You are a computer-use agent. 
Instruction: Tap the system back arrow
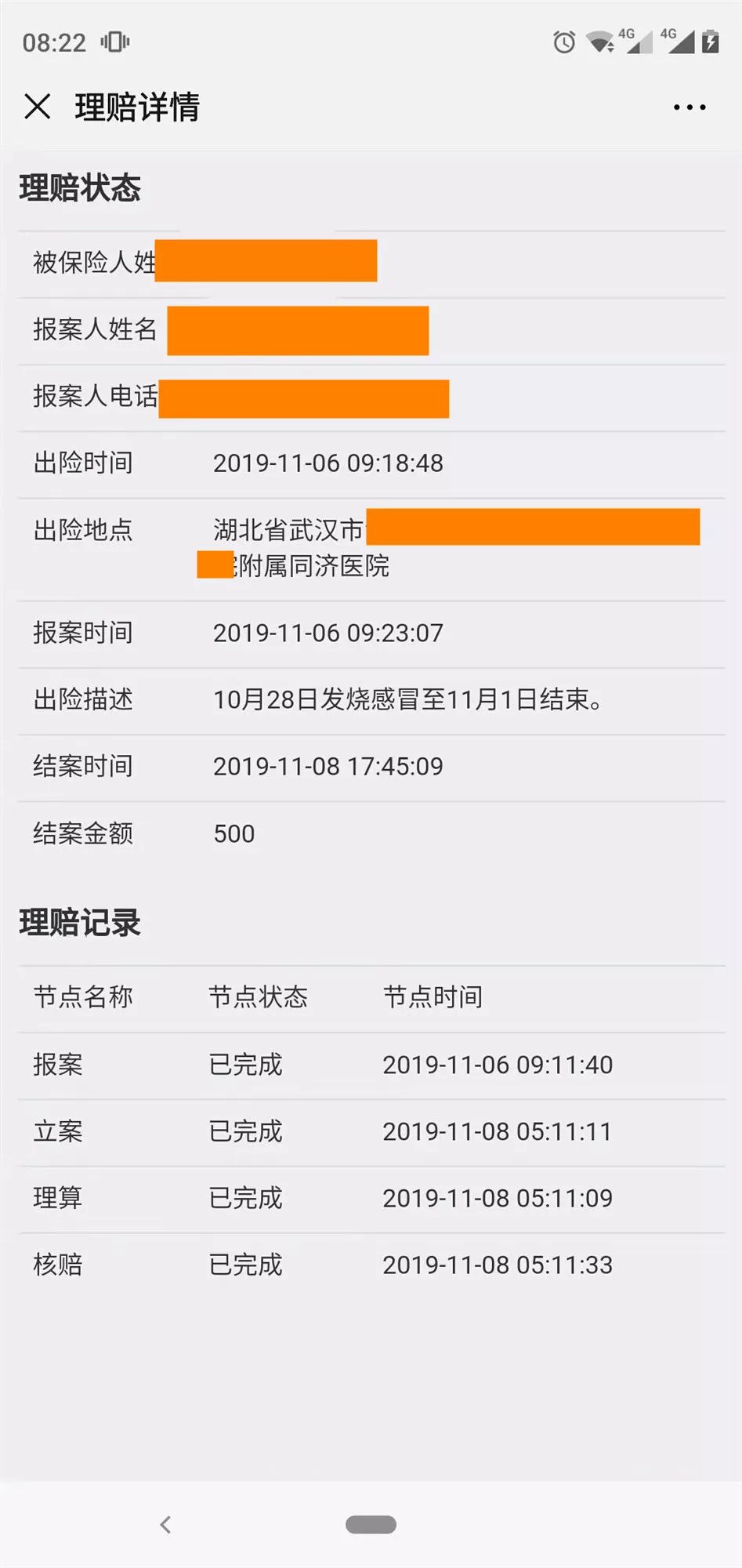(x=165, y=1524)
